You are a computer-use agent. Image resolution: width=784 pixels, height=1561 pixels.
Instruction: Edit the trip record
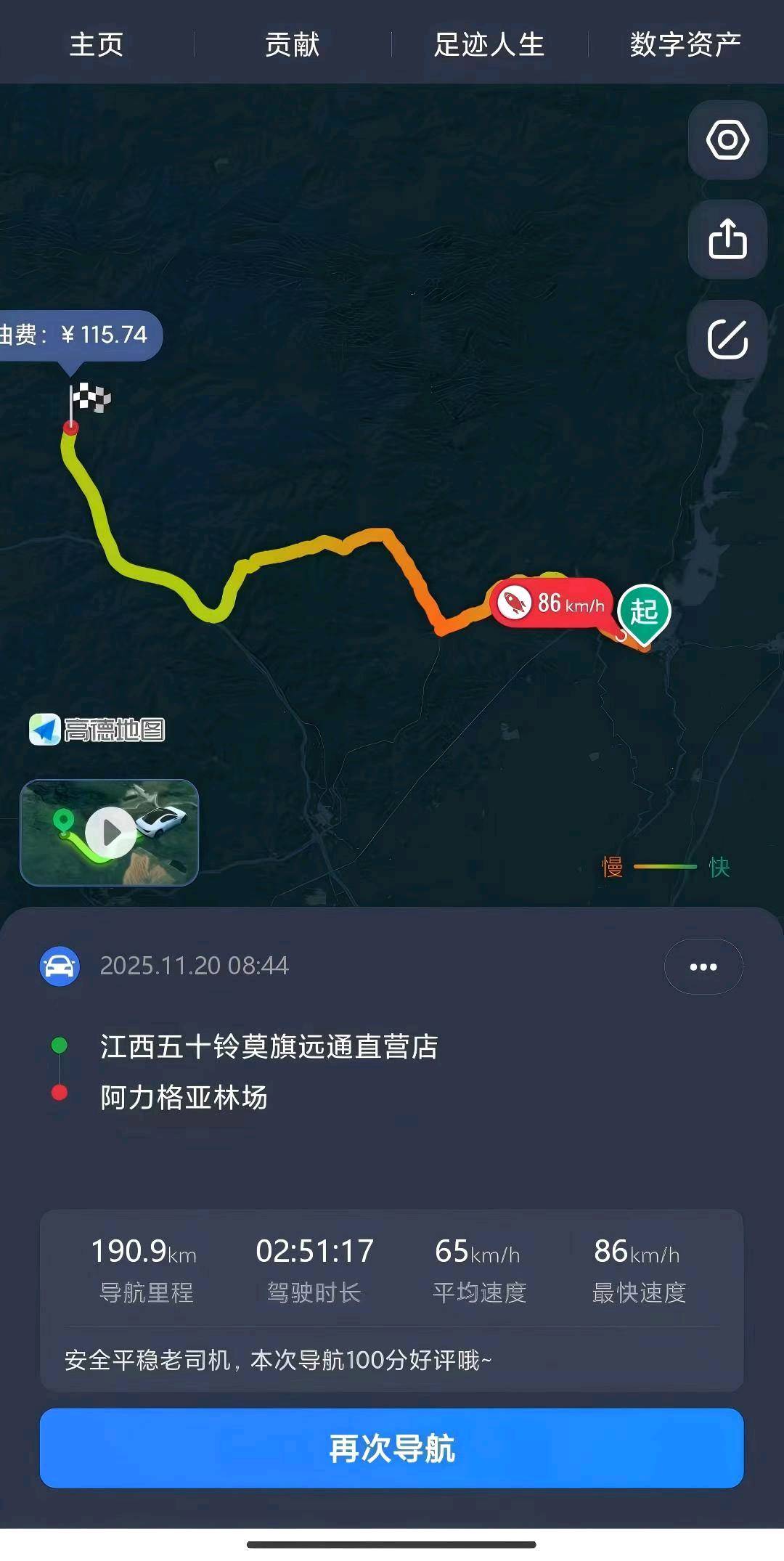pyautogui.click(x=727, y=339)
